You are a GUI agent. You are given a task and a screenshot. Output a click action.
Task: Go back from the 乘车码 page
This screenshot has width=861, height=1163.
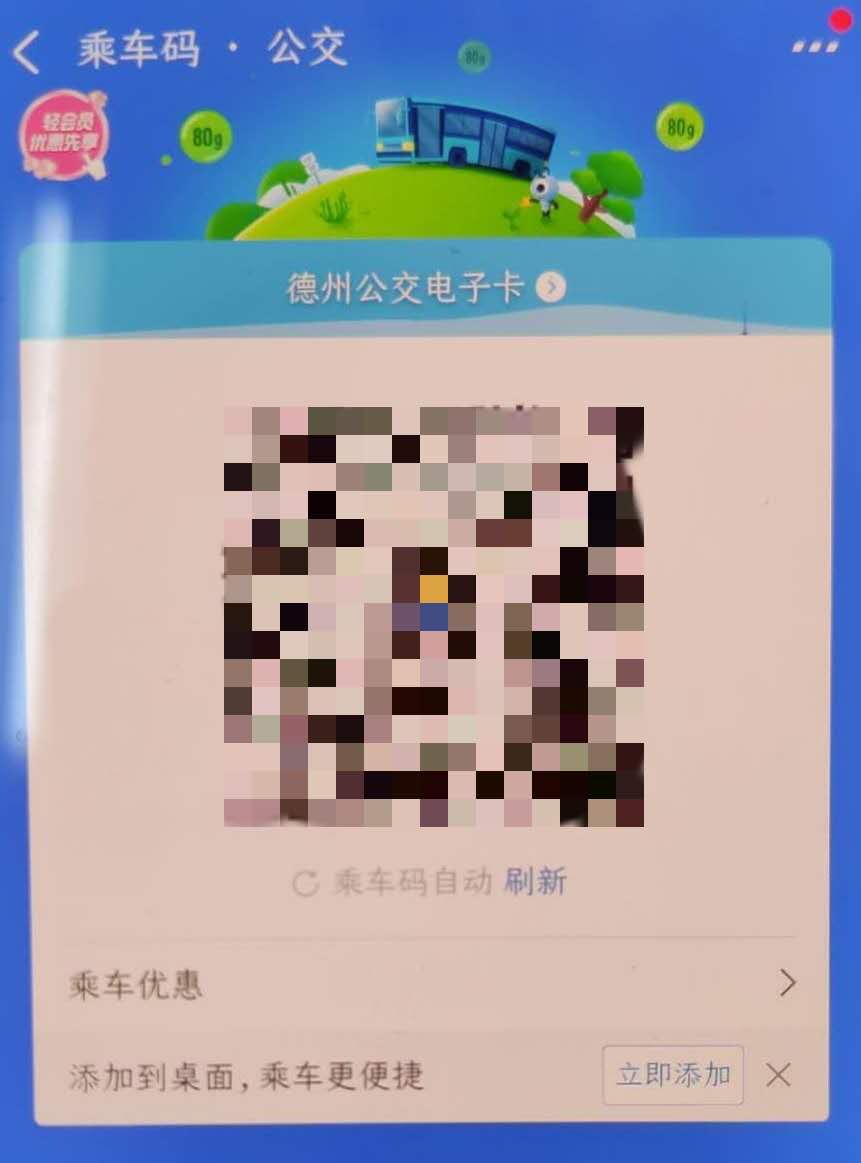pyautogui.click(x=27, y=52)
